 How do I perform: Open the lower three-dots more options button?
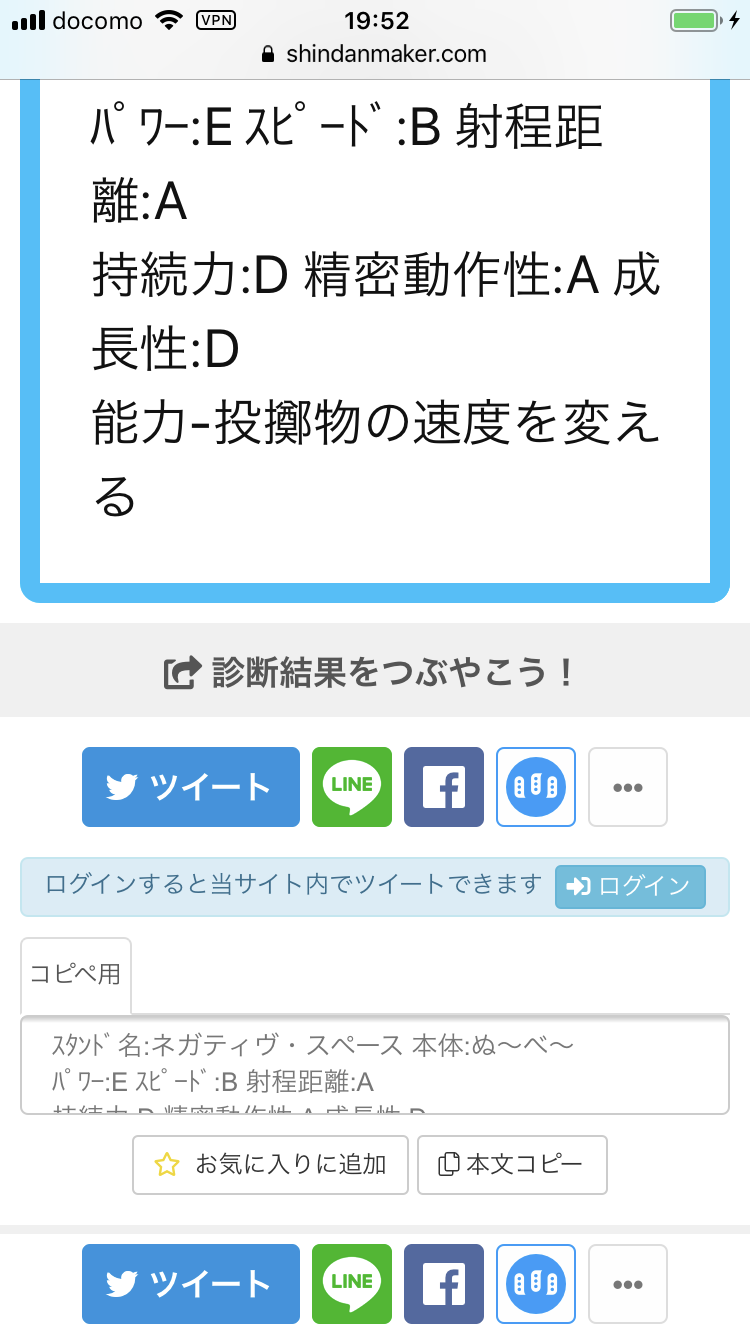click(x=628, y=1284)
